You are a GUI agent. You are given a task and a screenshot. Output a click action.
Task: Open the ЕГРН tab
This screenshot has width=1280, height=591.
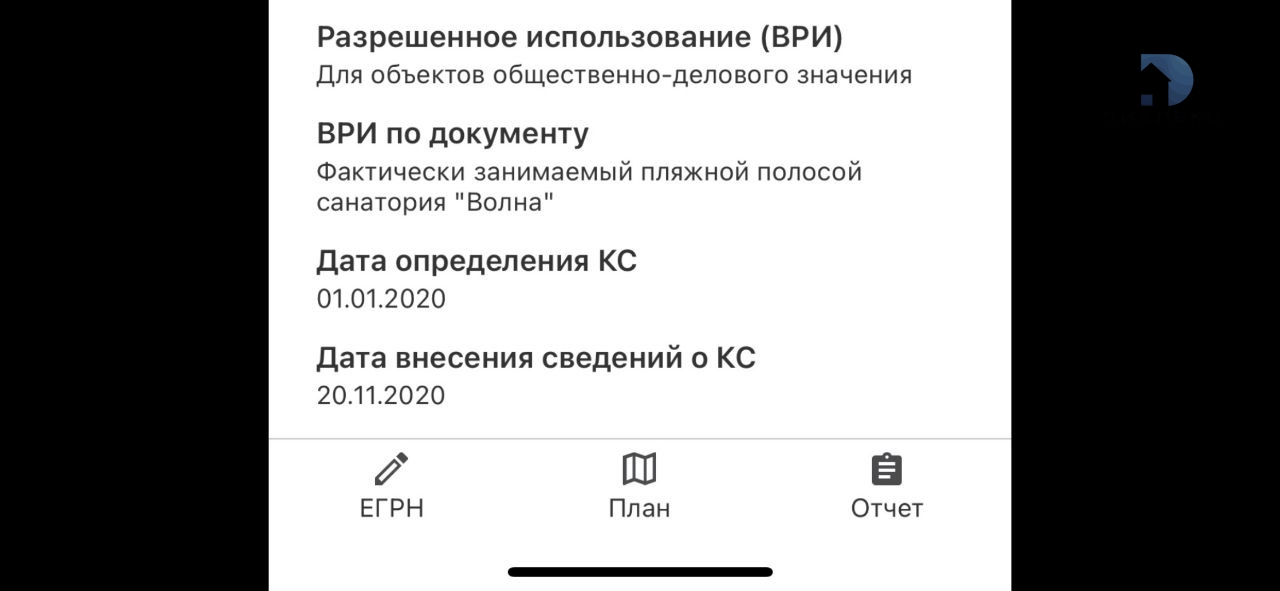click(391, 485)
